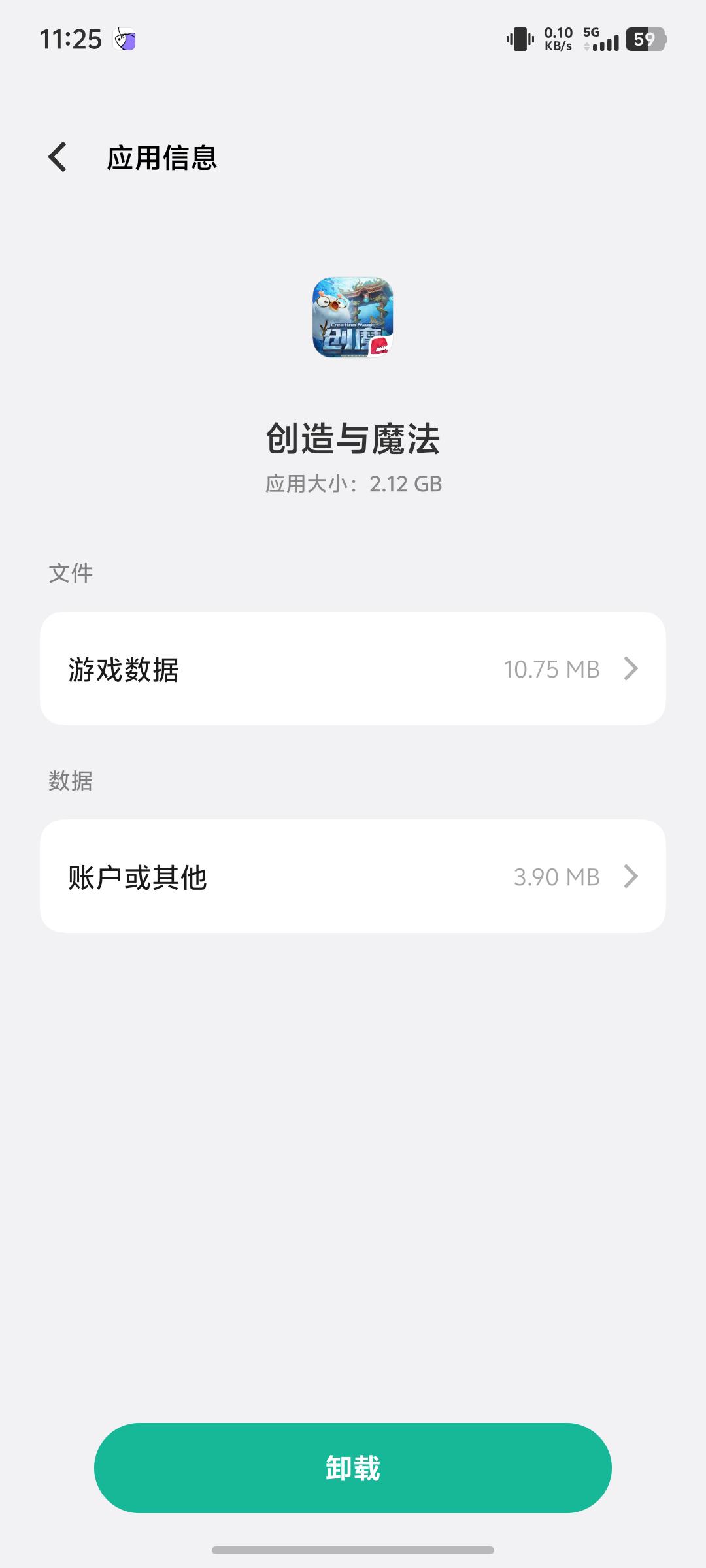Tap the 创造与魔法 app icon

click(x=353, y=318)
